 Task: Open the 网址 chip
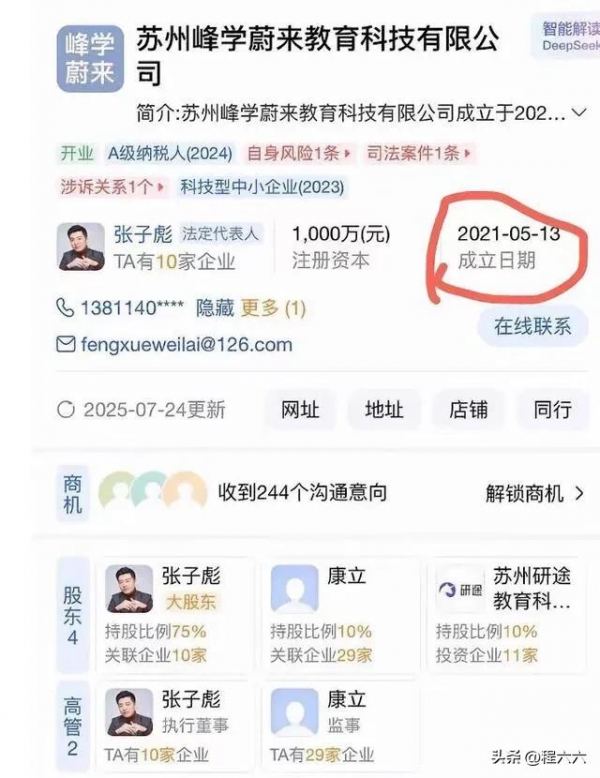[300, 409]
